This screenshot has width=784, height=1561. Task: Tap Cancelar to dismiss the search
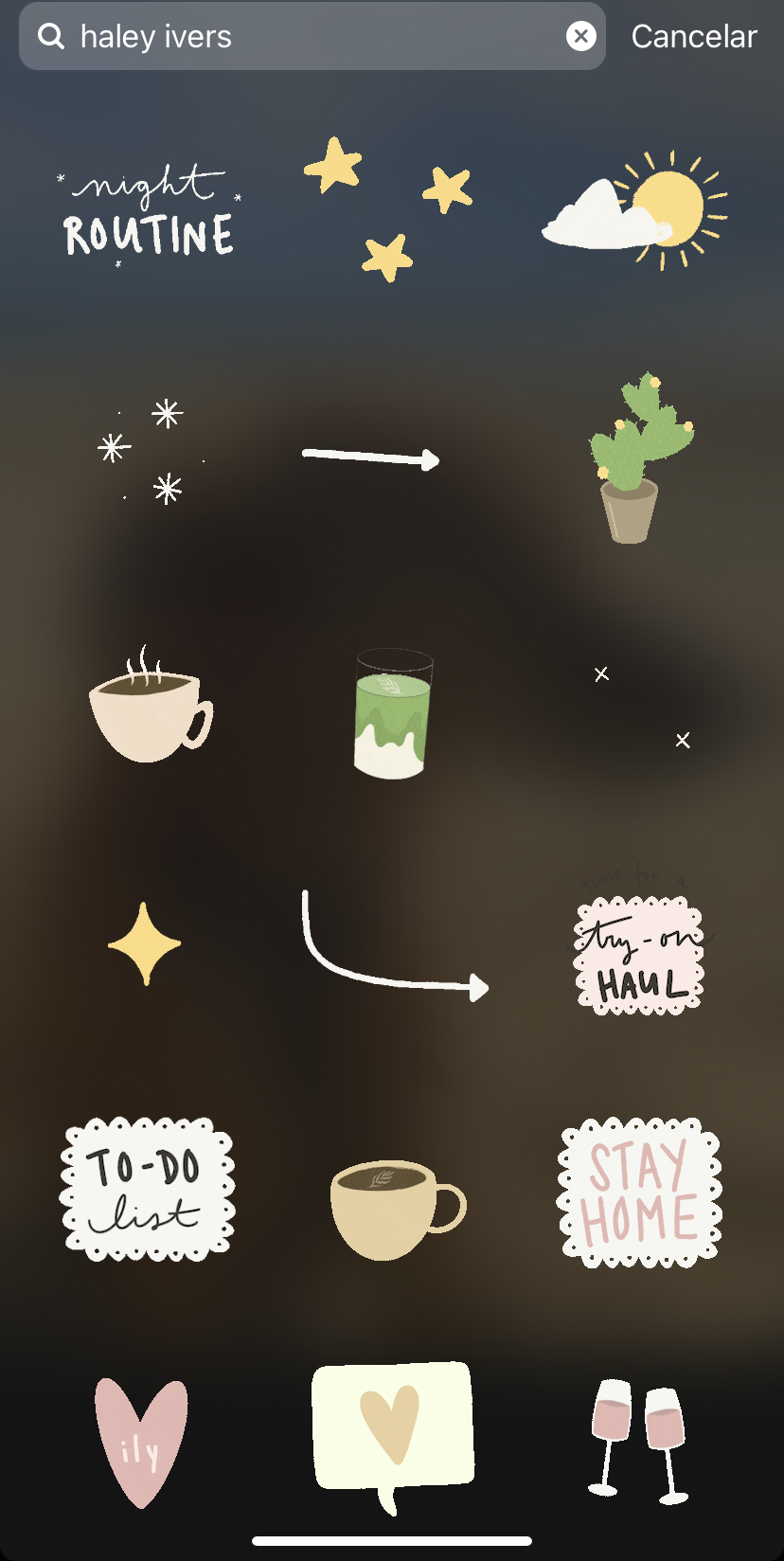pos(694,36)
